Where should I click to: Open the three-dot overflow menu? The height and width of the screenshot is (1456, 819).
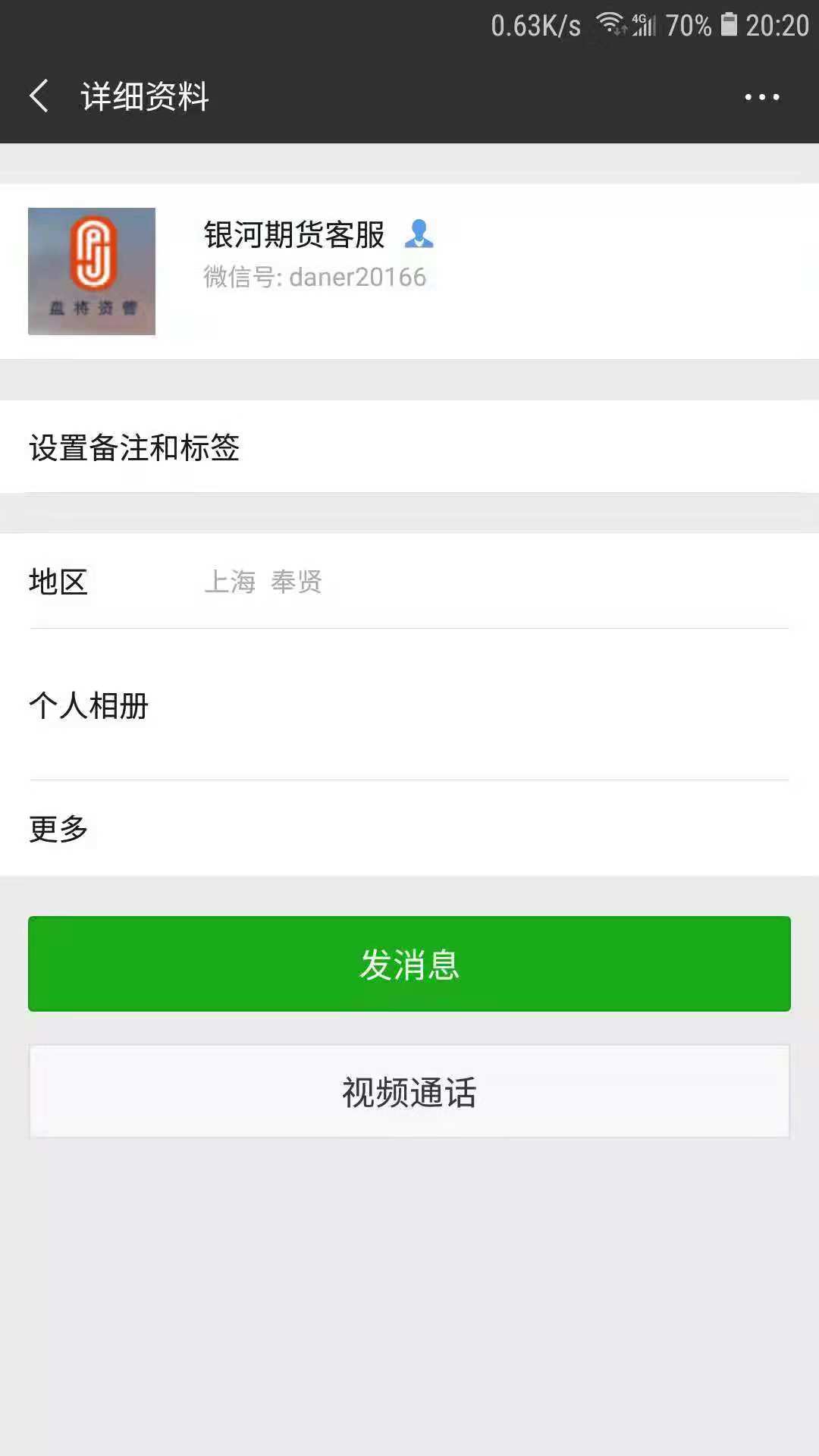coord(761,97)
